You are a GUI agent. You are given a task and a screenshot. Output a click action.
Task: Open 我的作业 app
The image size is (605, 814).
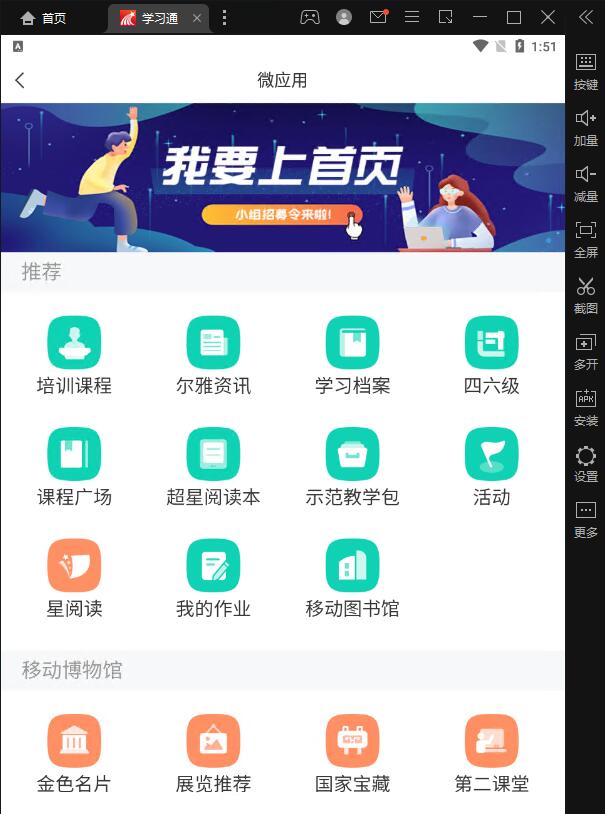click(213, 565)
